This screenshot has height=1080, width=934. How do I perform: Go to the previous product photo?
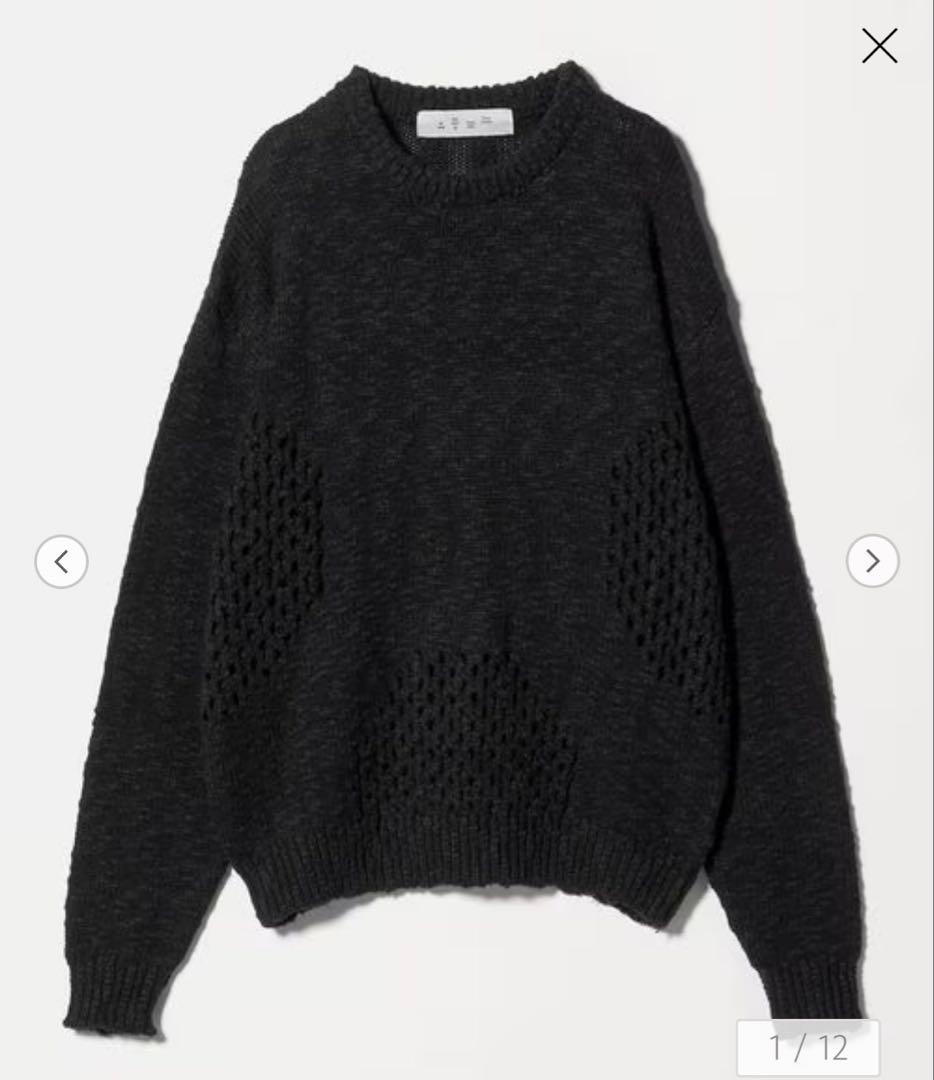(62, 561)
